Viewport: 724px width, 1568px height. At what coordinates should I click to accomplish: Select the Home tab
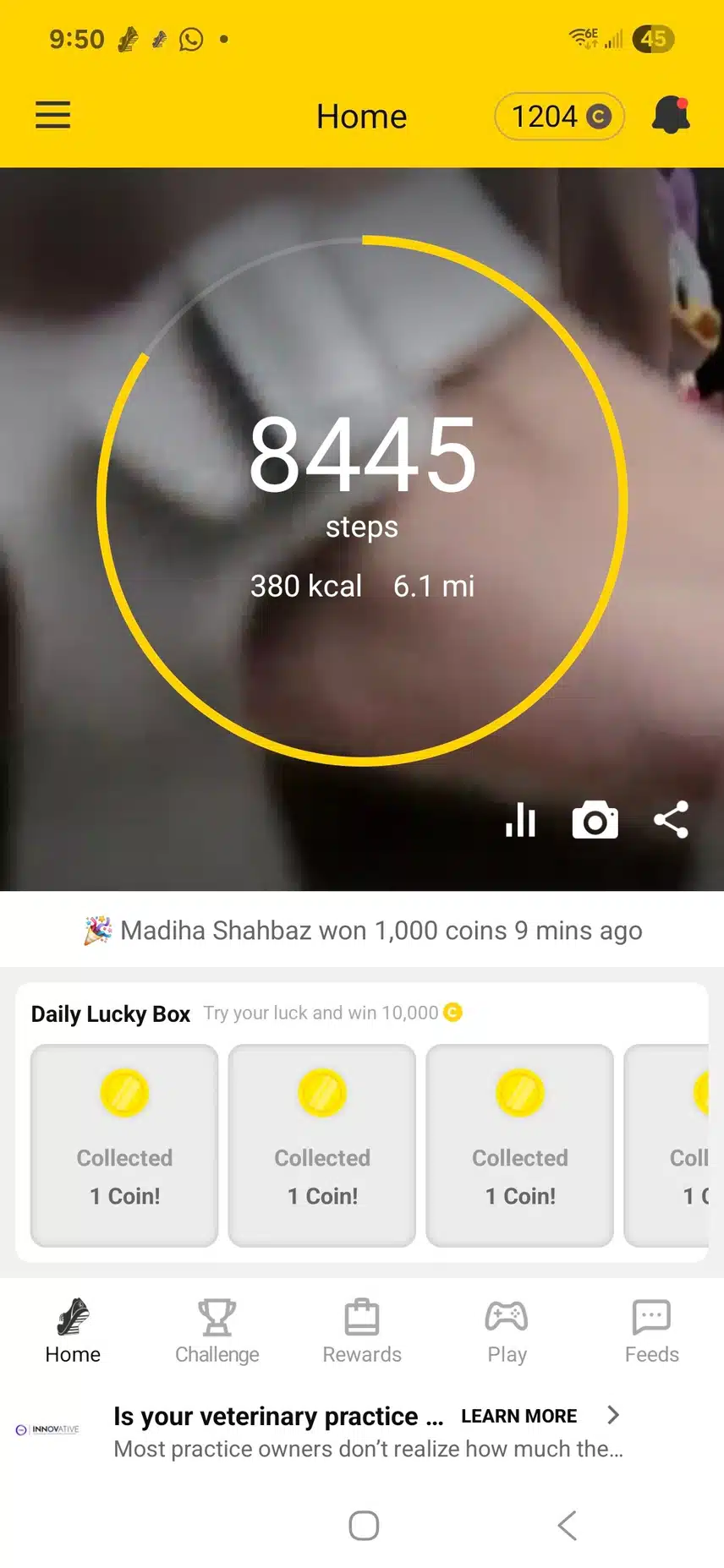(73, 1331)
